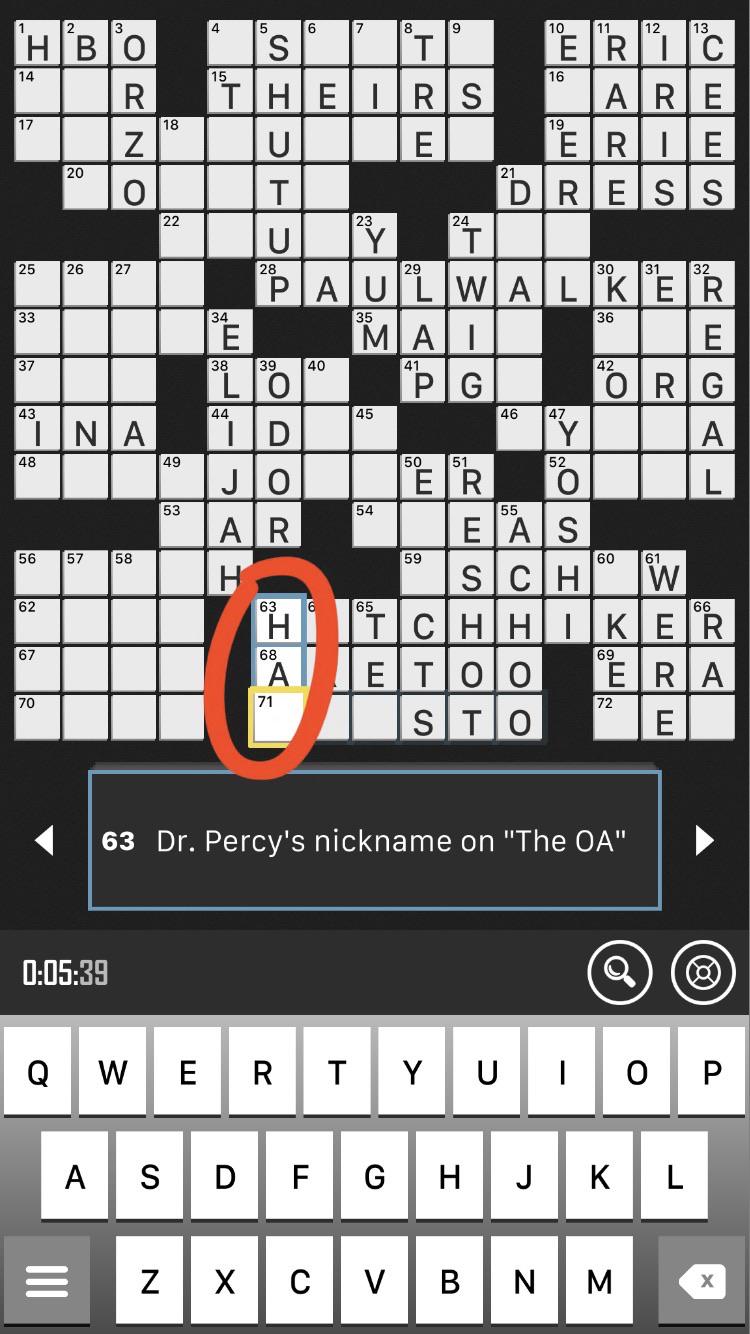Delete letter with the backspace key
This screenshot has width=750, height=1334.
(x=702, y=1281)
